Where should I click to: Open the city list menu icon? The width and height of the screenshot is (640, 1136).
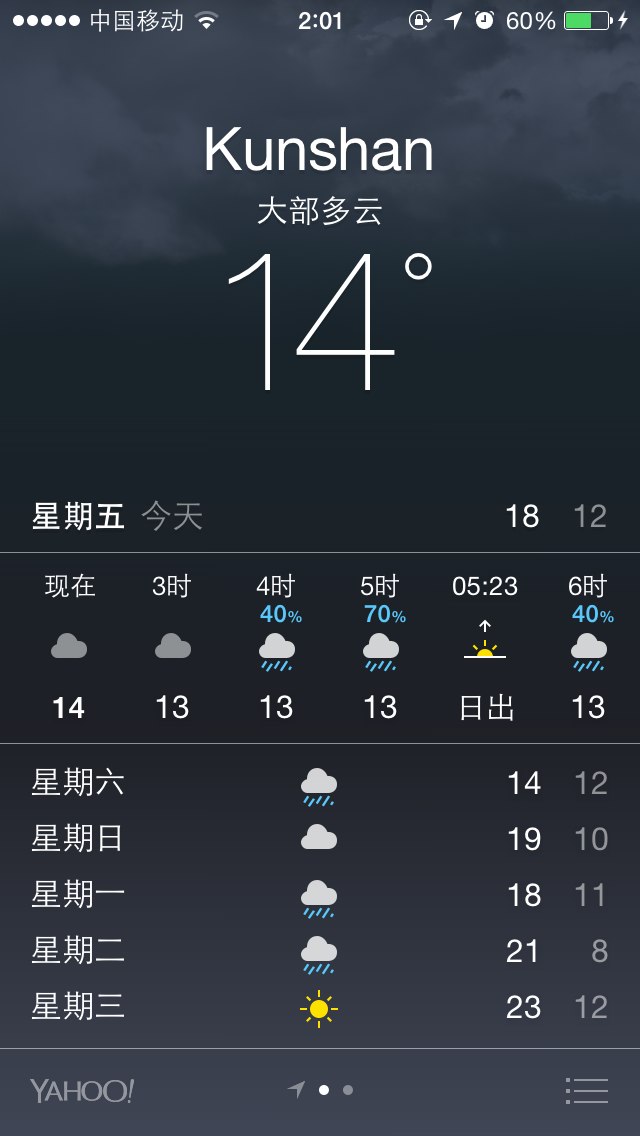tap(586, 1090)
